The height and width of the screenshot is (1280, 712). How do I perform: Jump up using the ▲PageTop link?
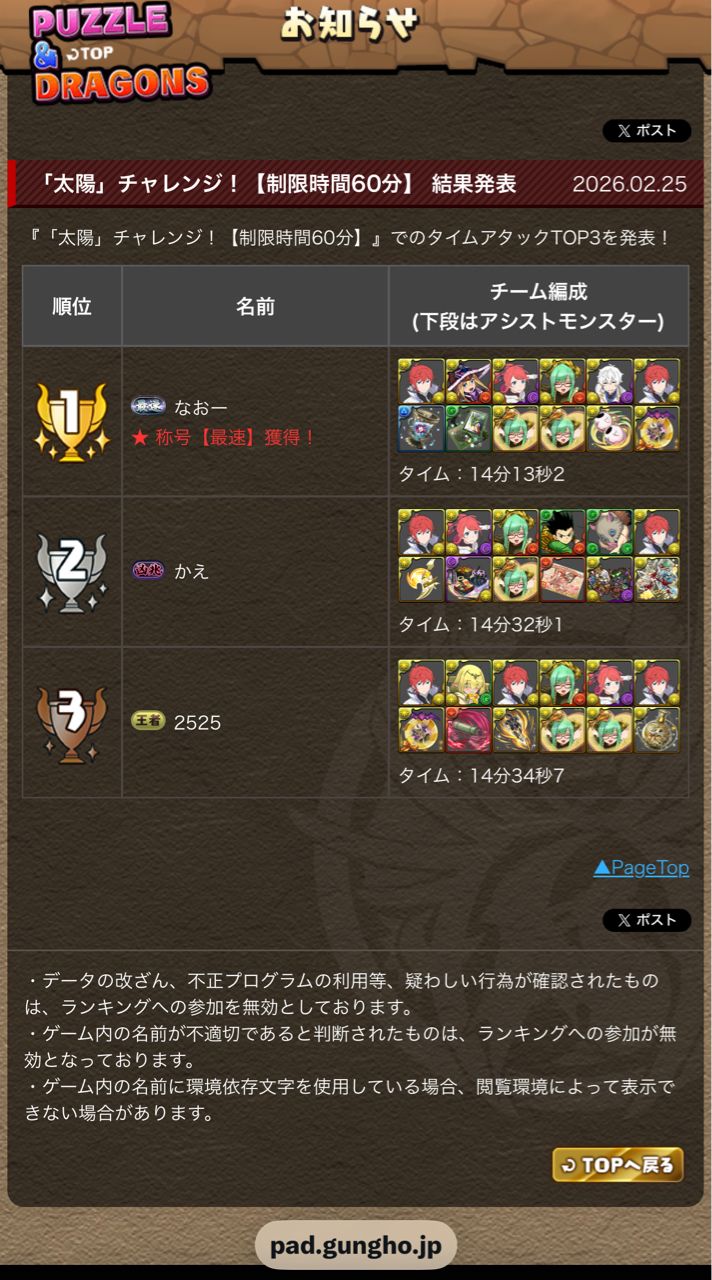pyautogui.click(x=641, y=867)
